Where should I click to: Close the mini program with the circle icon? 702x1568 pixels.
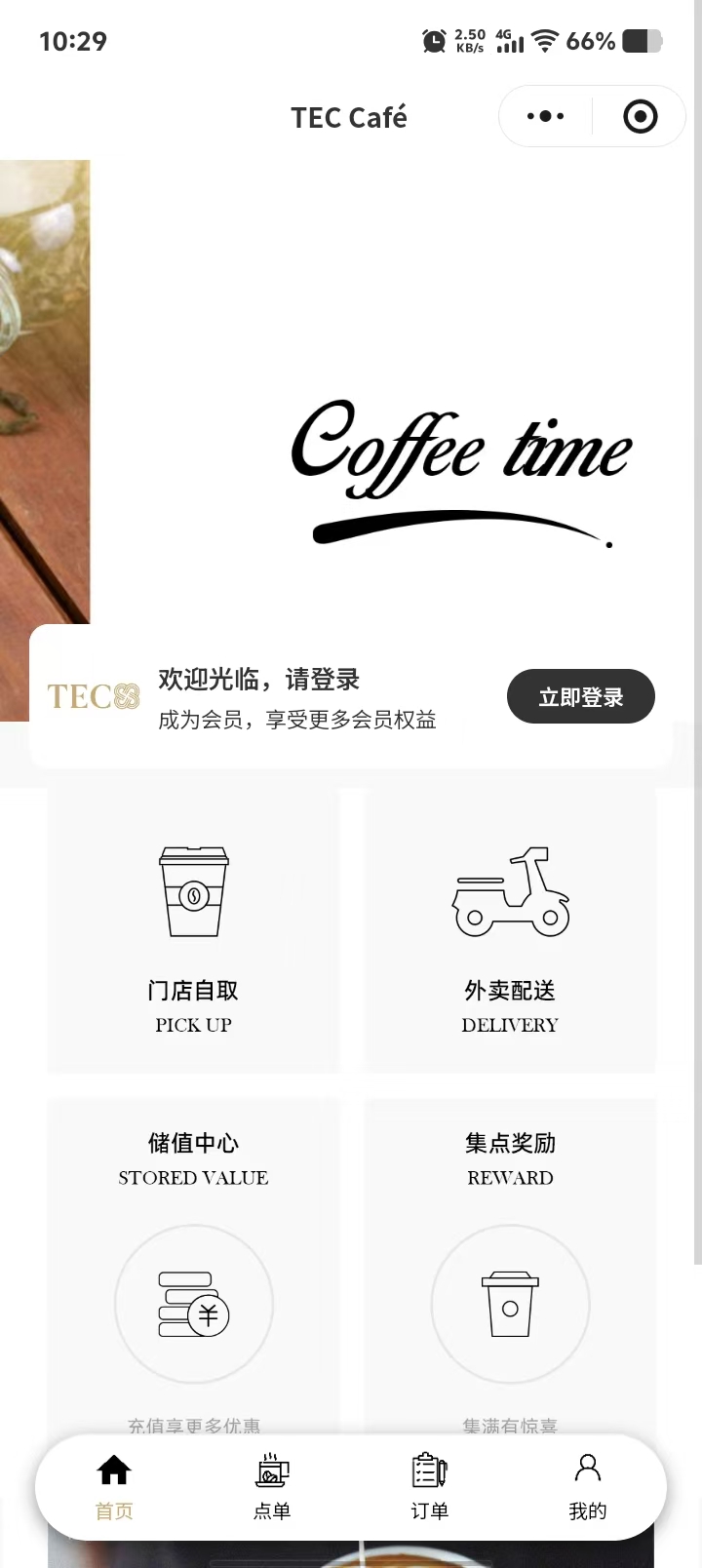click(x=640, y=117)
